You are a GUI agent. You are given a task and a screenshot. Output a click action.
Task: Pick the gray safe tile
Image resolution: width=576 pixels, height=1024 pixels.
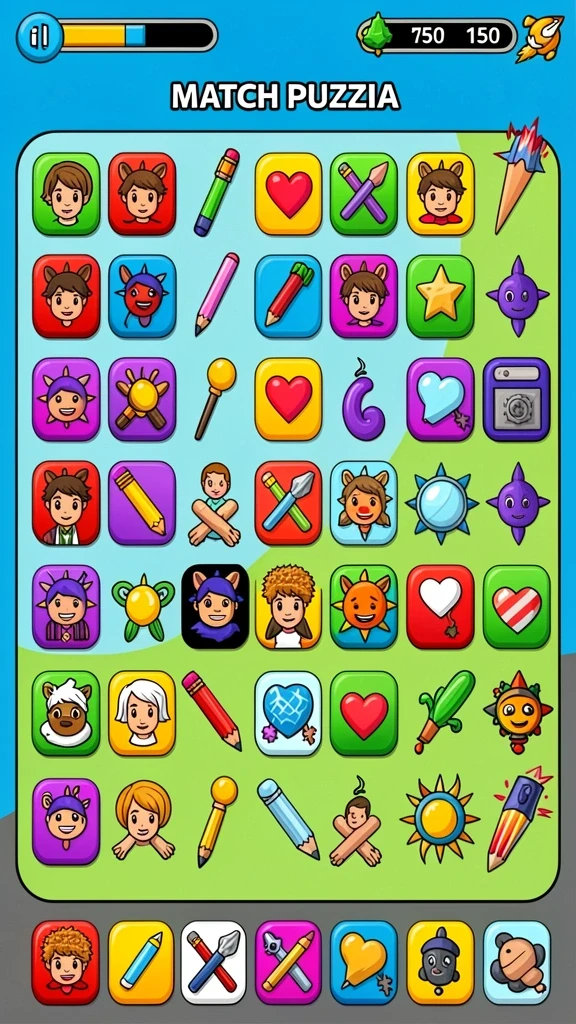coord(517,399)
